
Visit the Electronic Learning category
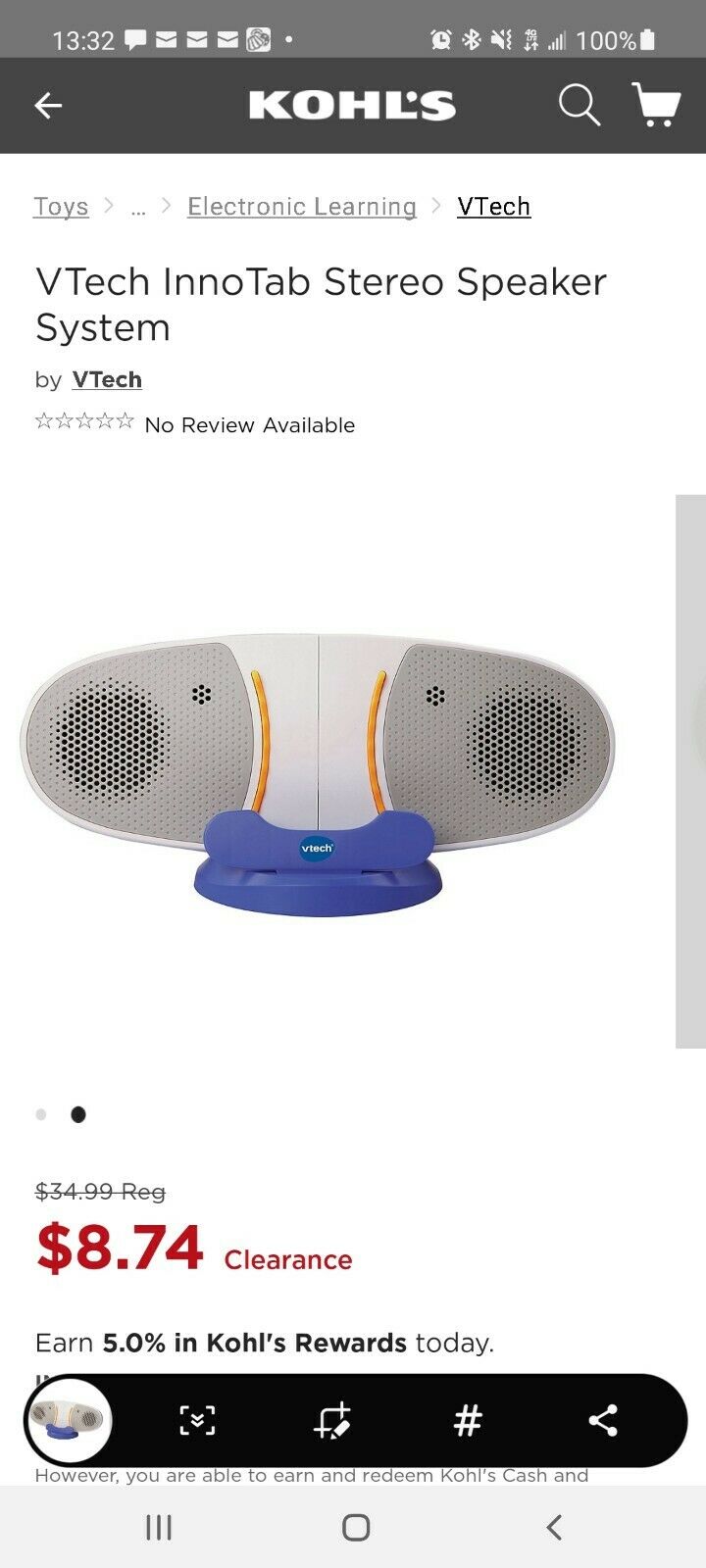[301, 206]
